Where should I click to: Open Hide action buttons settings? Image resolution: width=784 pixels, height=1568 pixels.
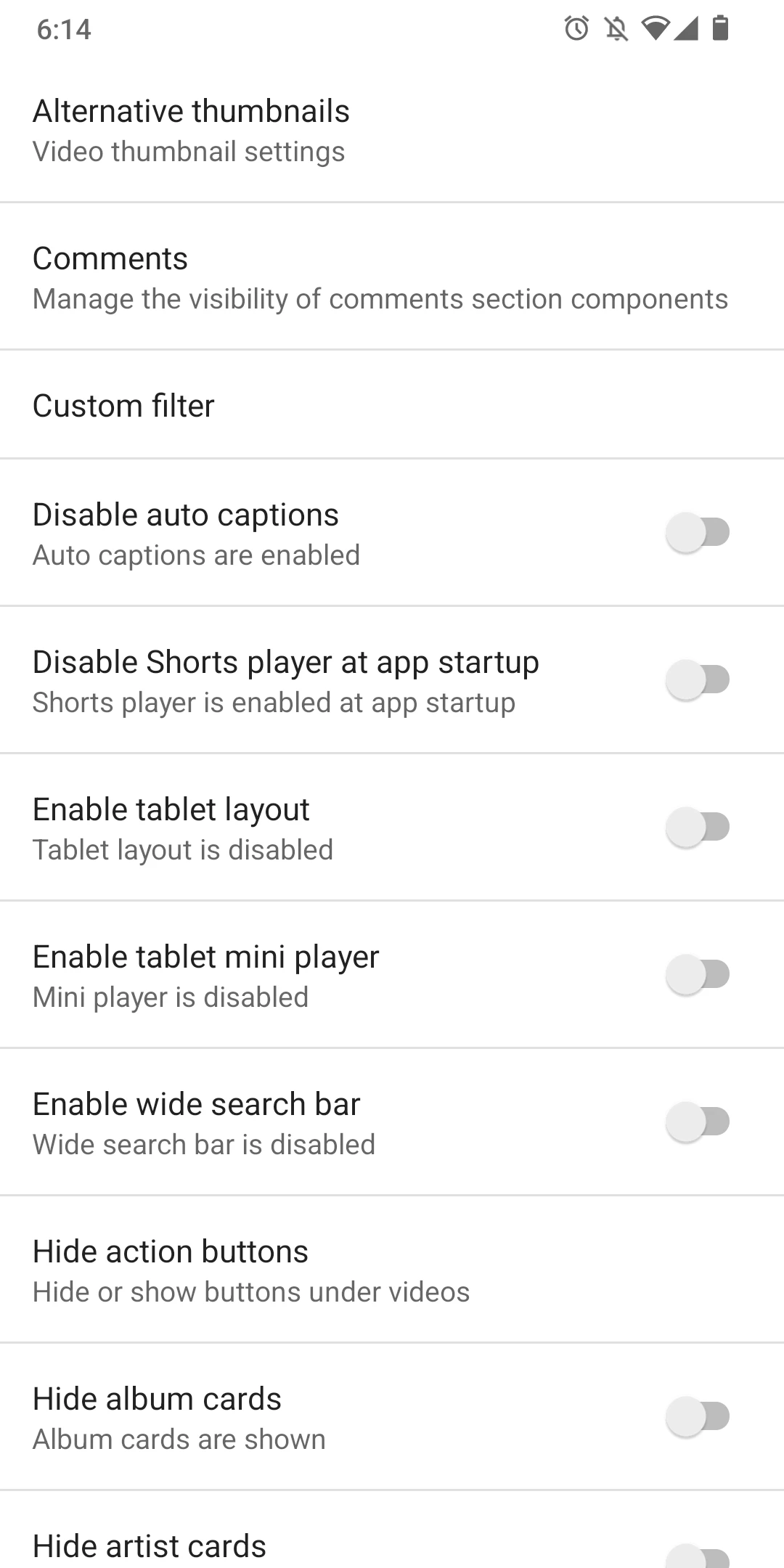(392, 1270)
